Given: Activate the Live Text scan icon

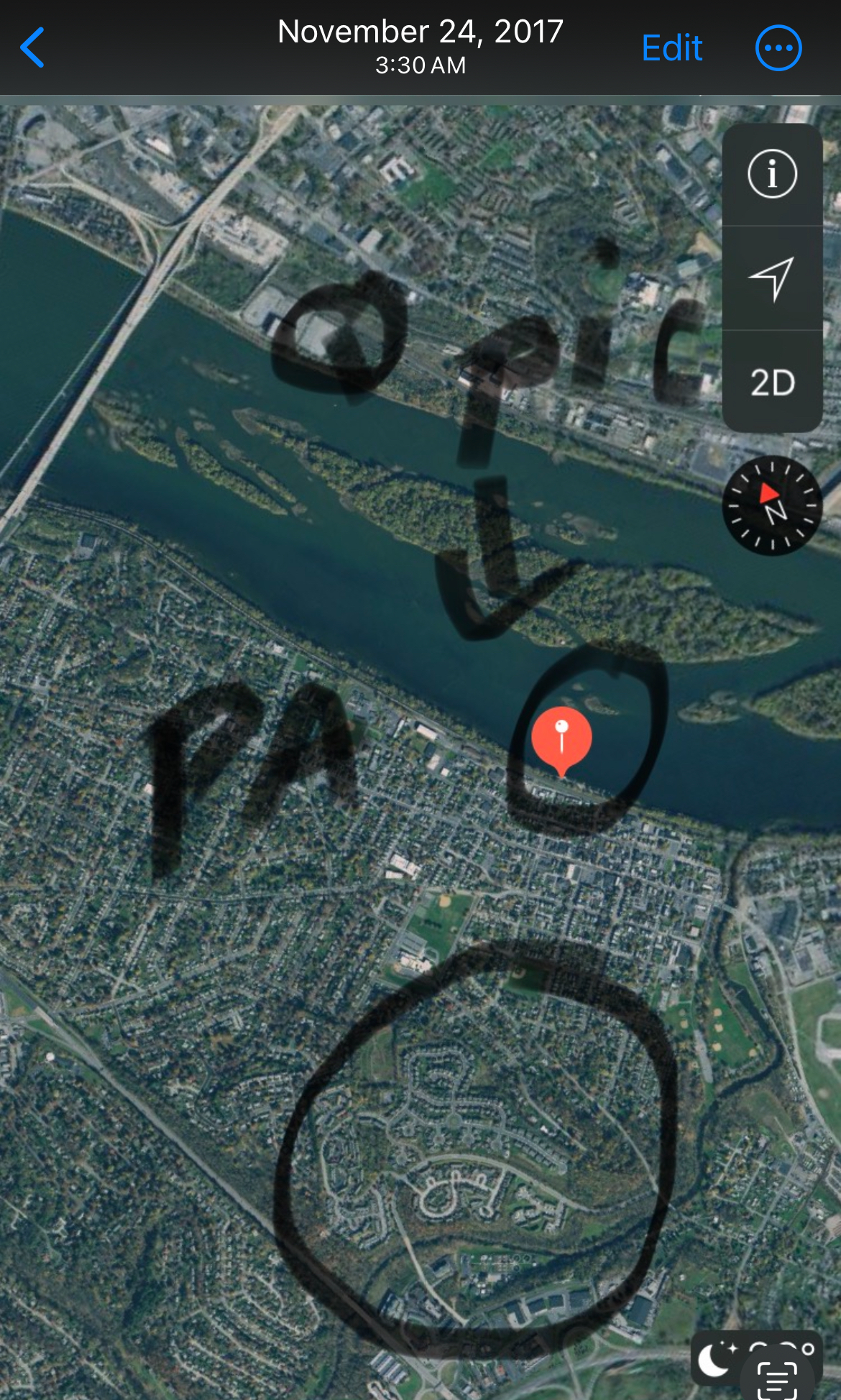Looking at the screenshot, I should tap(778, 1378).
